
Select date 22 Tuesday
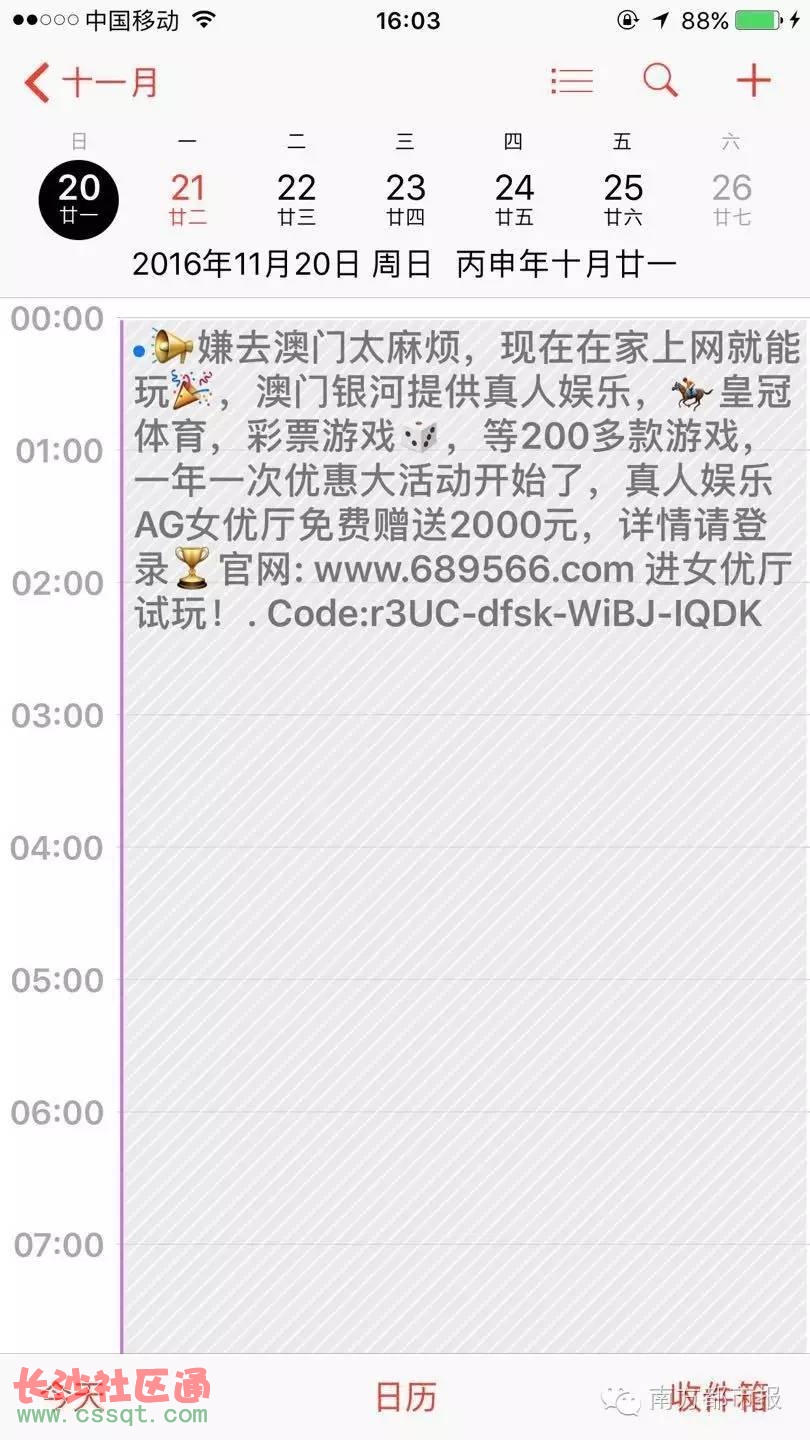(296, 199)
